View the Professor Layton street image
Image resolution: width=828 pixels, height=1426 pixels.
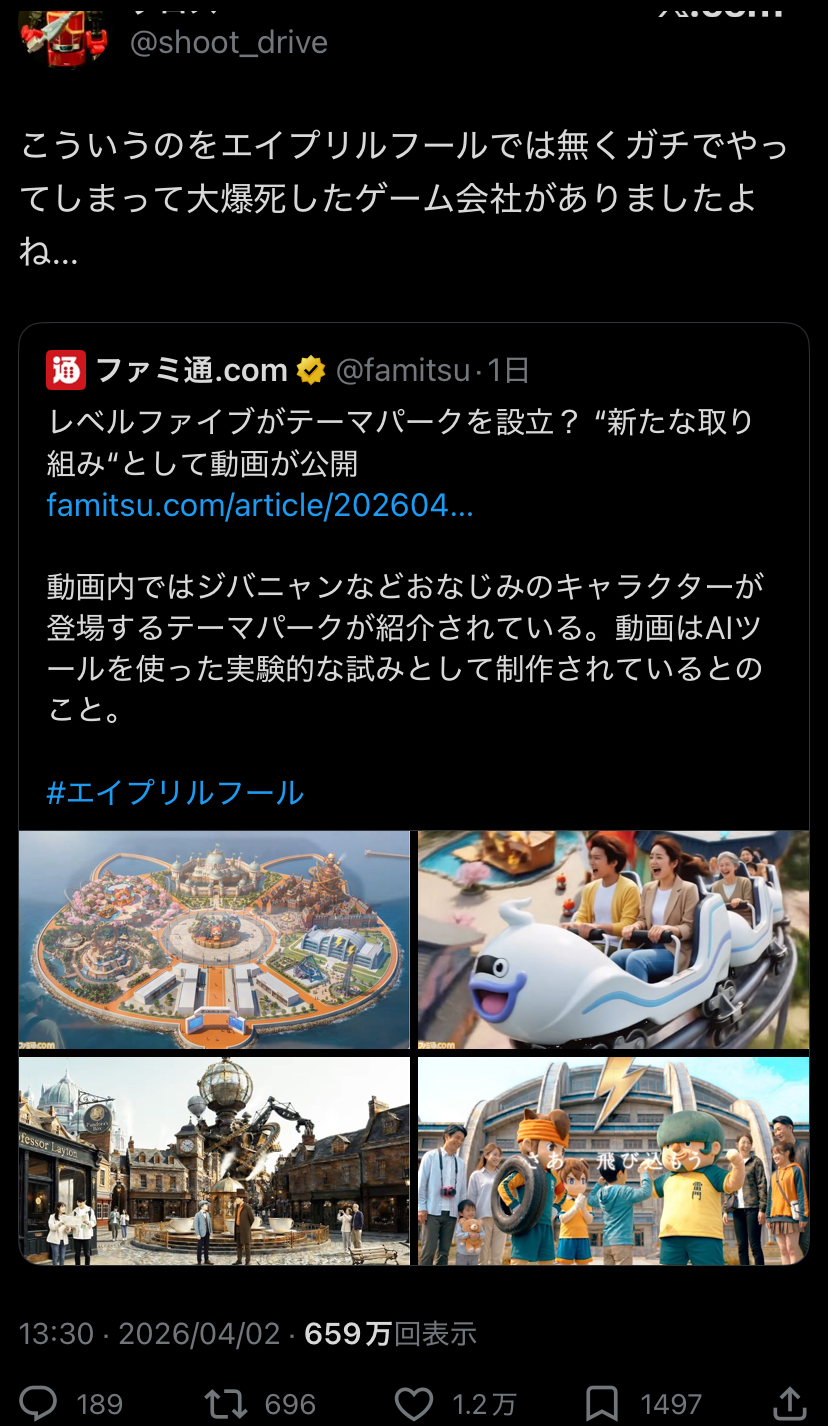click(x=215, y=1161)
